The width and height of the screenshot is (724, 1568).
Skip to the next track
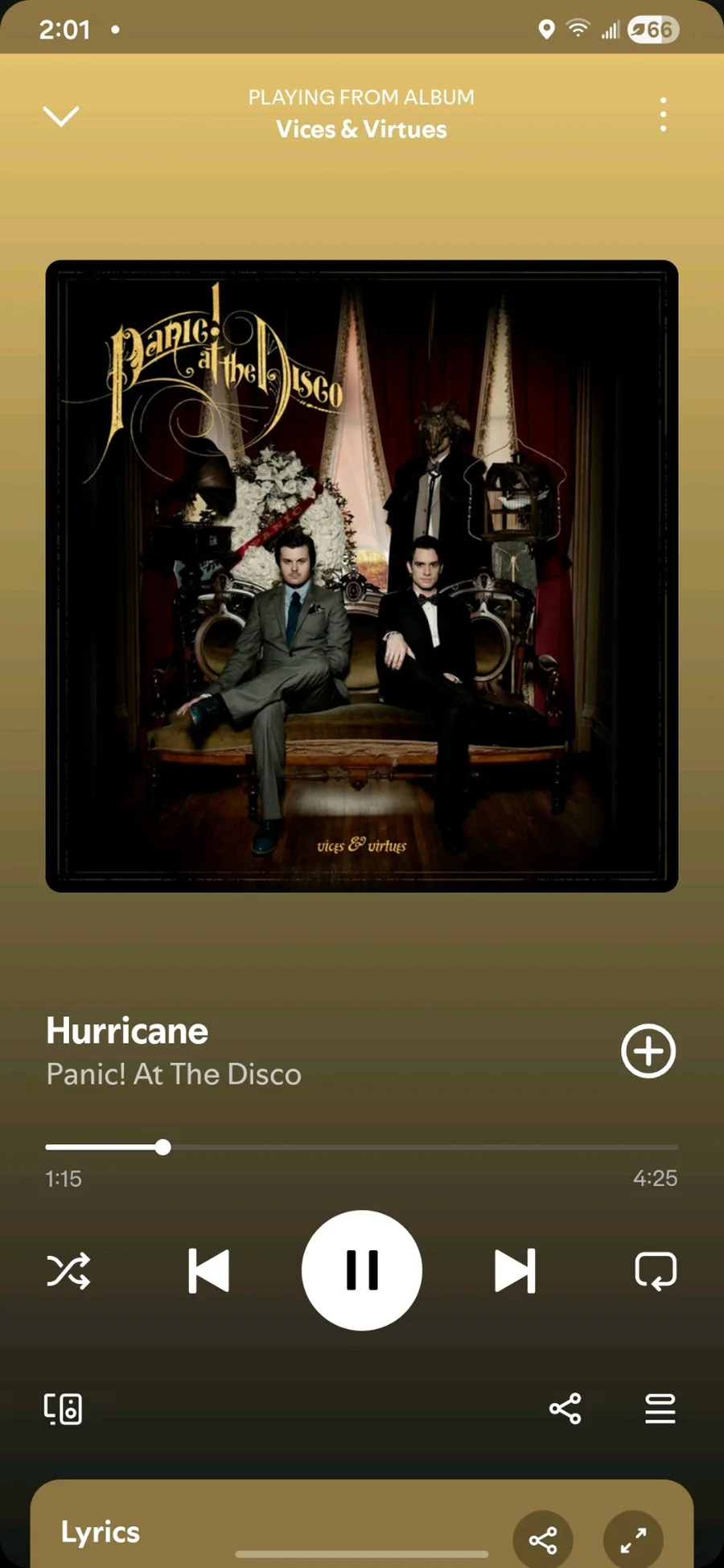tap(515, 1271)
